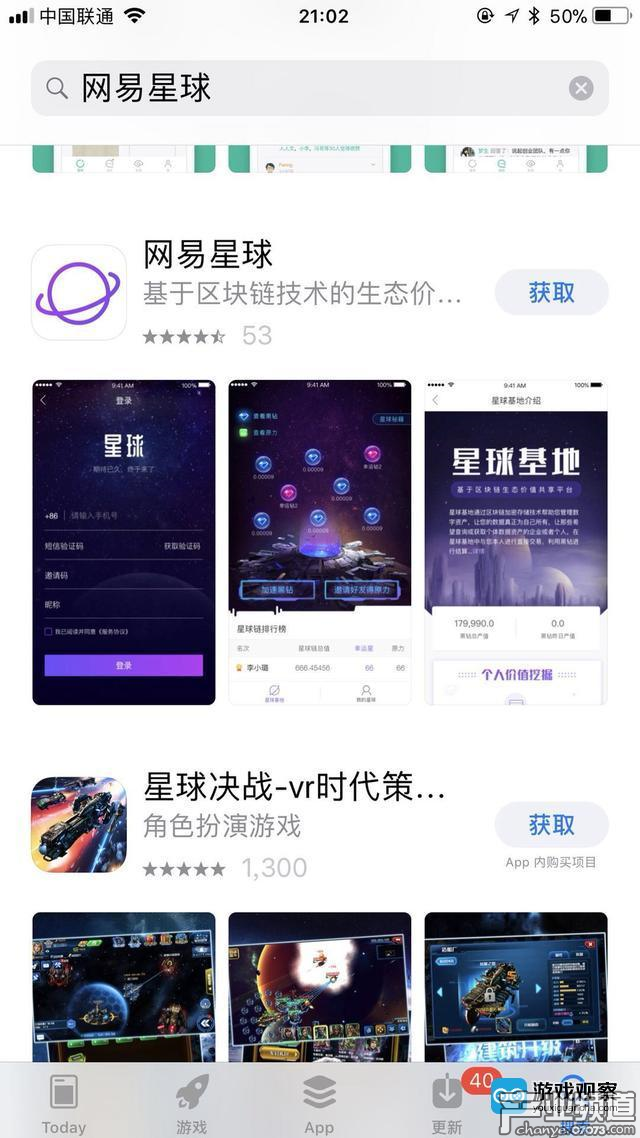Image resolution: width=640 pixels, height=1138 pixels.
Task: Open the 更新 tab
Action: pyautogui.click(x=447, y=1103)
